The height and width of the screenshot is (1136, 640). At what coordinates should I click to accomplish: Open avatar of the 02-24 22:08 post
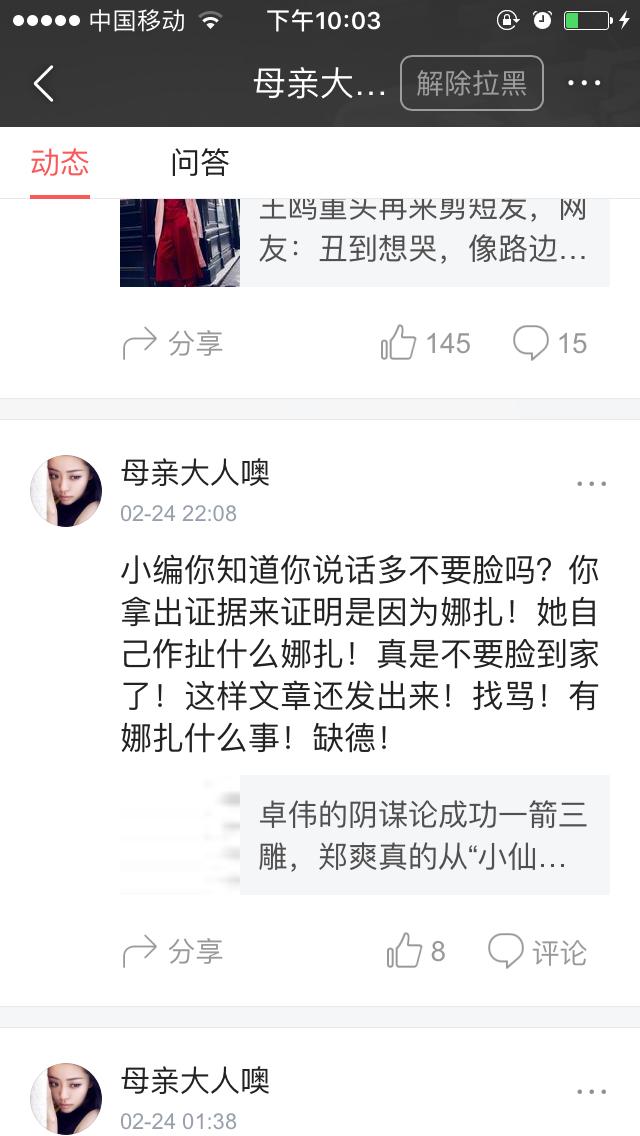tap(66, 491)
